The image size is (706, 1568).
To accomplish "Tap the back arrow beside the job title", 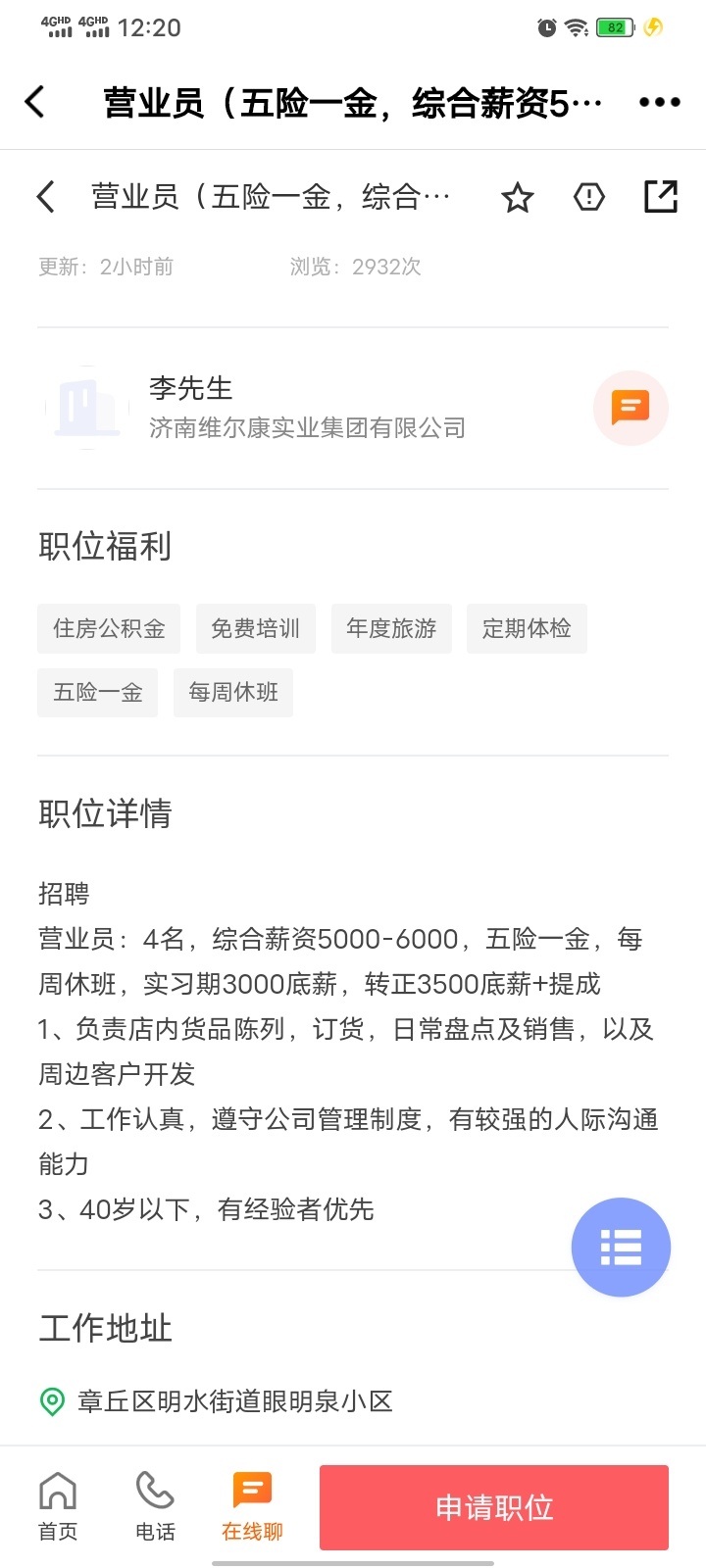I will (x=46, y=197).
